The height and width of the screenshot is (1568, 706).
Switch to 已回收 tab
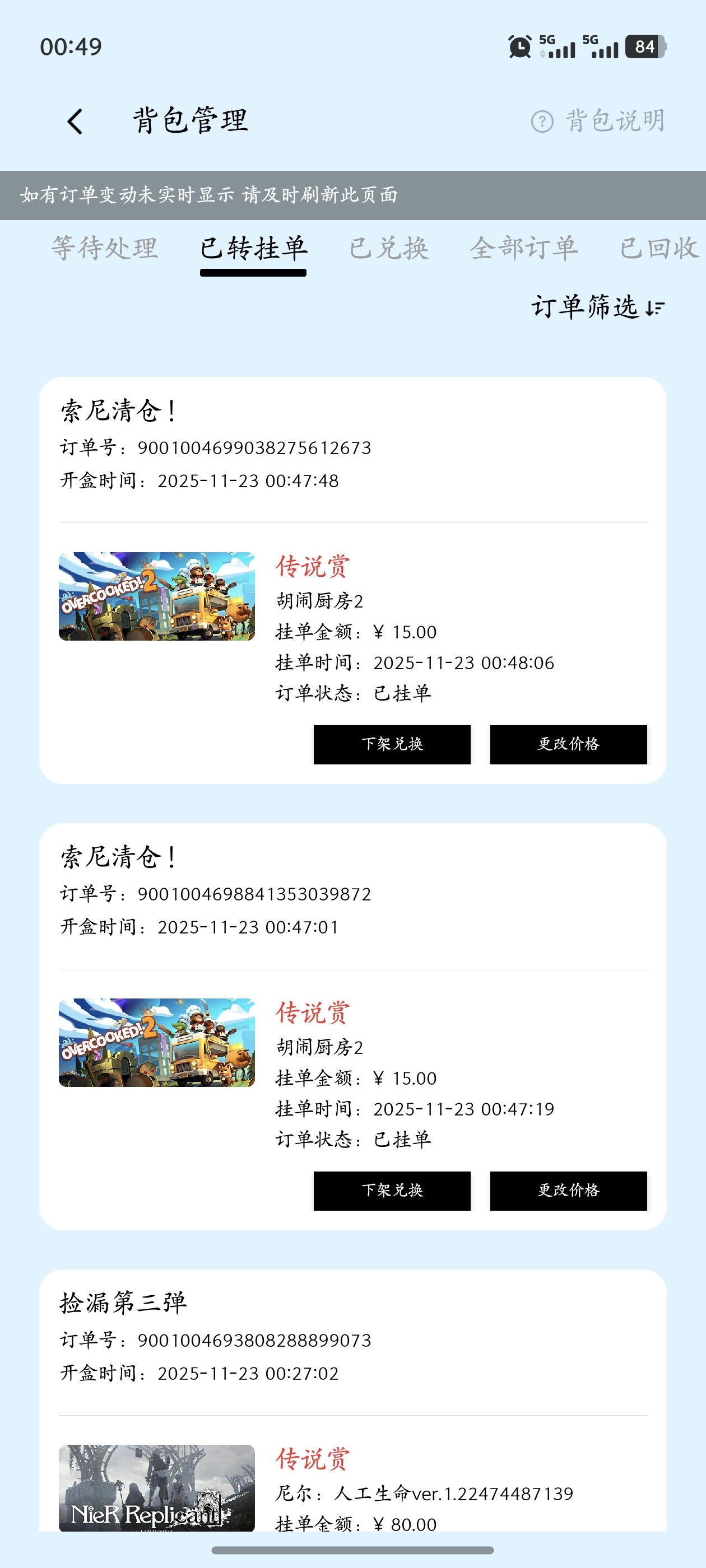pyautogui.click(x=659, y=248)
